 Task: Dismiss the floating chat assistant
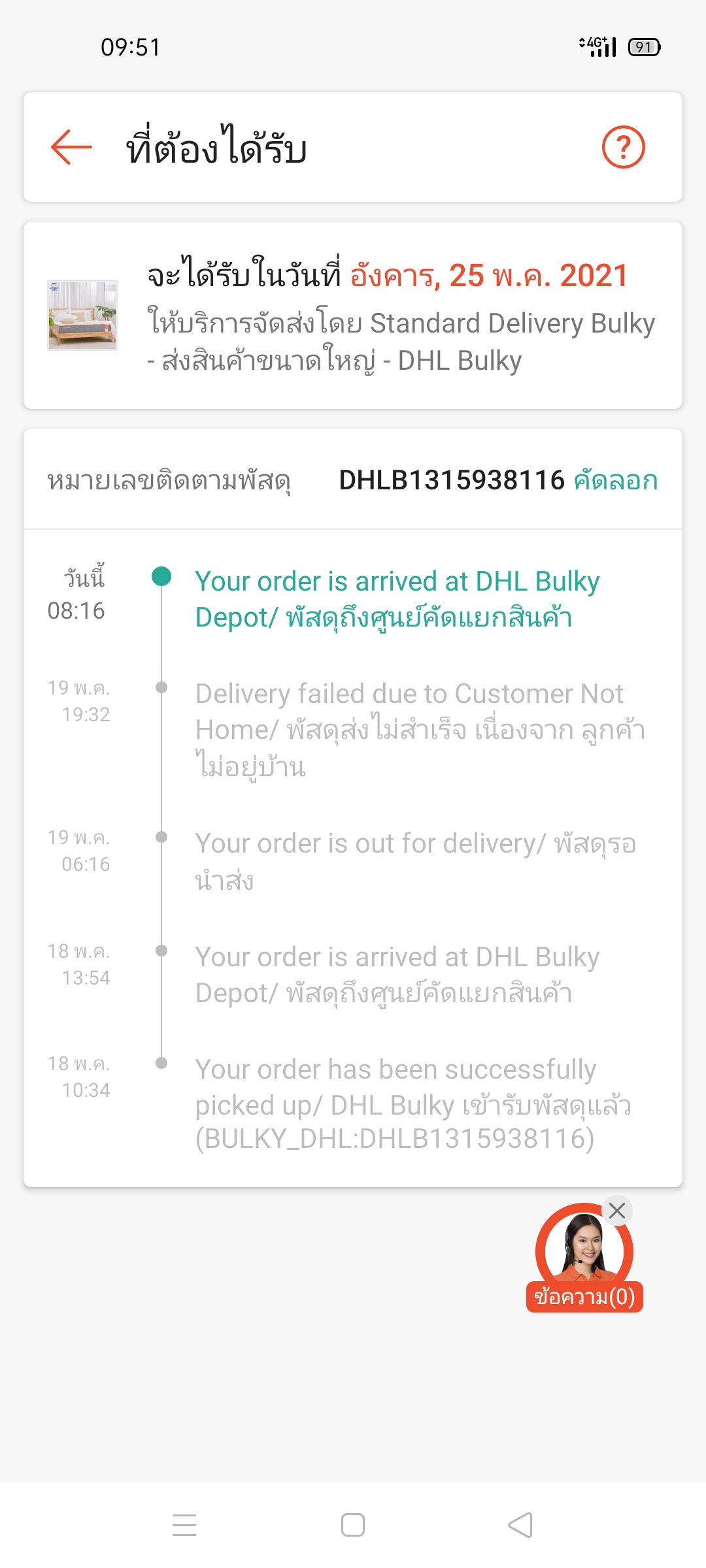pyautogui.click(x=616, y=1211)
